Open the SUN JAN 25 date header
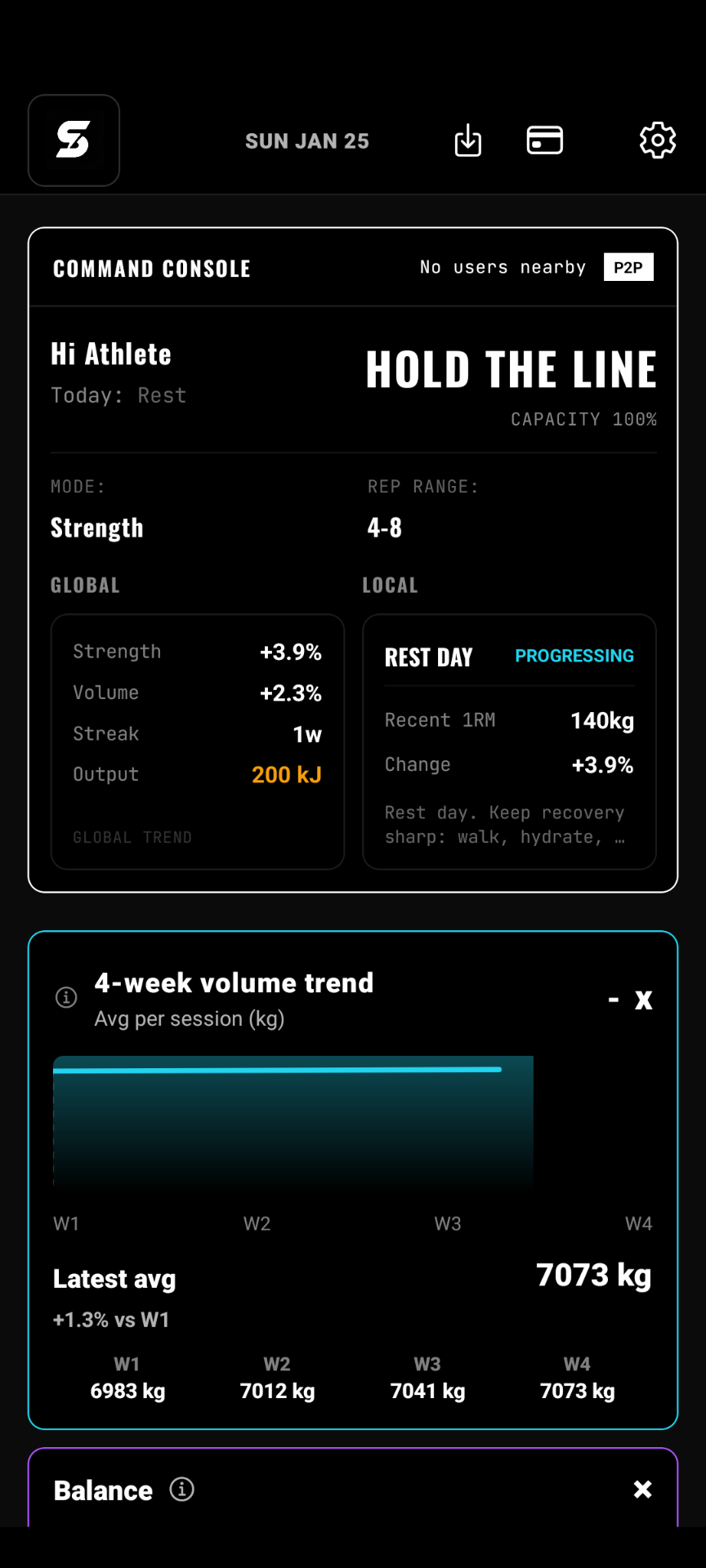Viewport: 706px width, 1568px height. tap(307, 140)
